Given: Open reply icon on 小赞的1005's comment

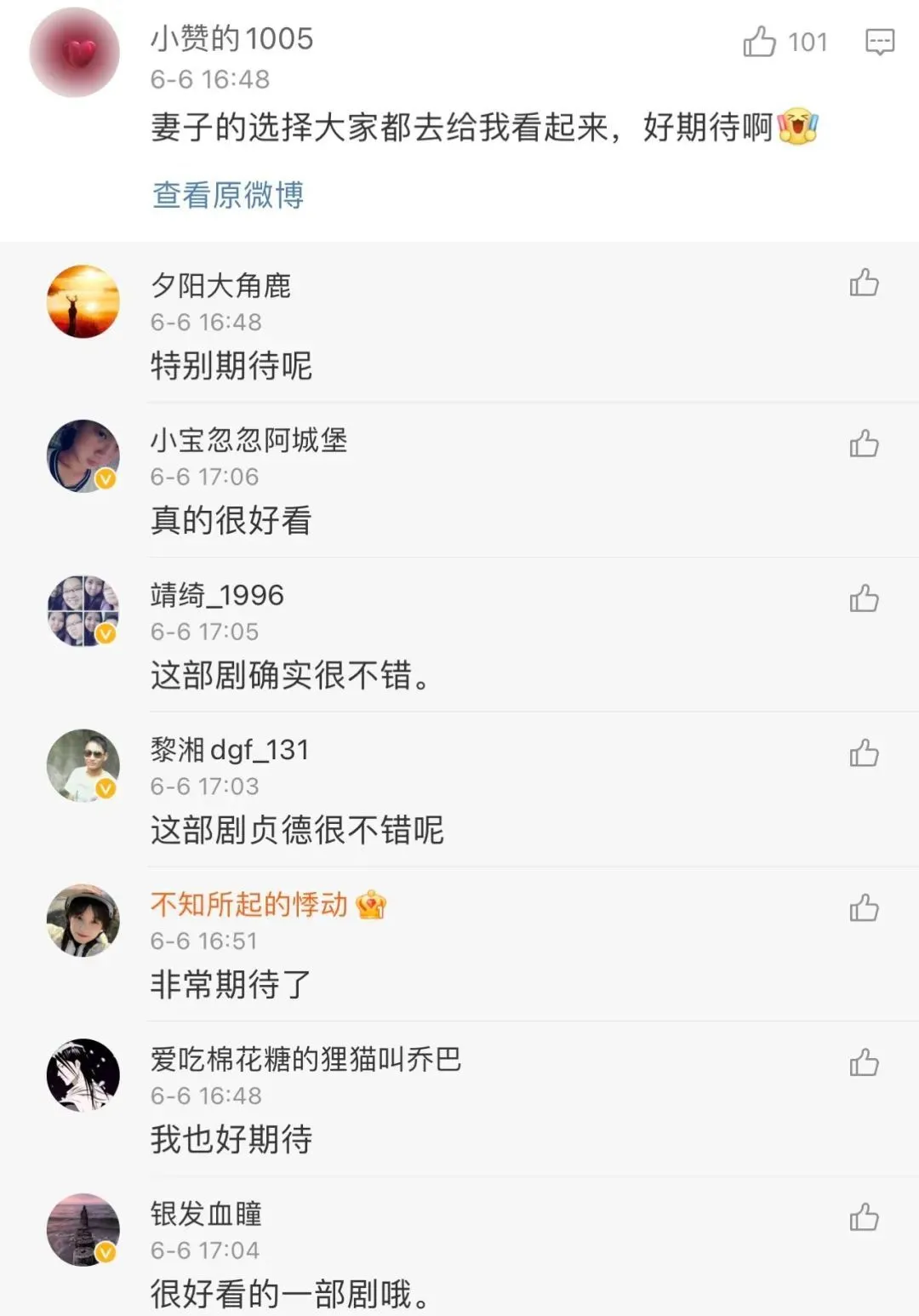Looking at the screenshot, I should click(879, 41).
